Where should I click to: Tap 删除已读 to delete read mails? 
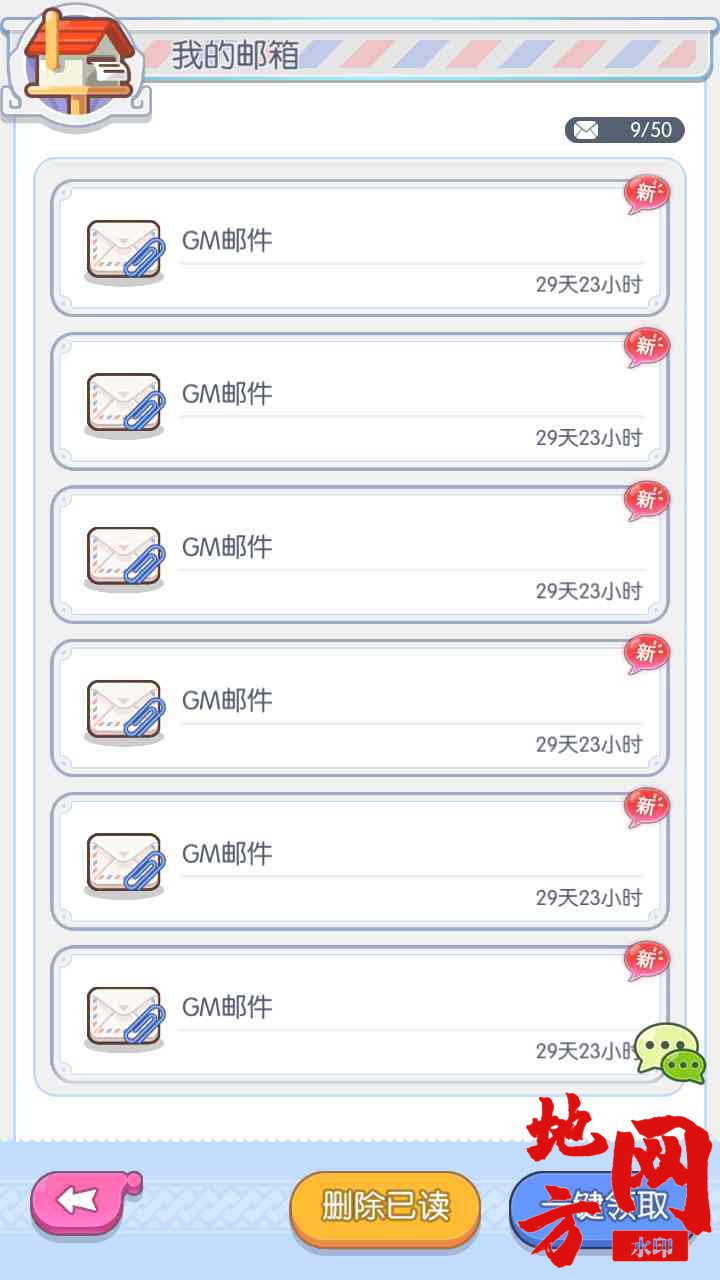point(385,1206)
